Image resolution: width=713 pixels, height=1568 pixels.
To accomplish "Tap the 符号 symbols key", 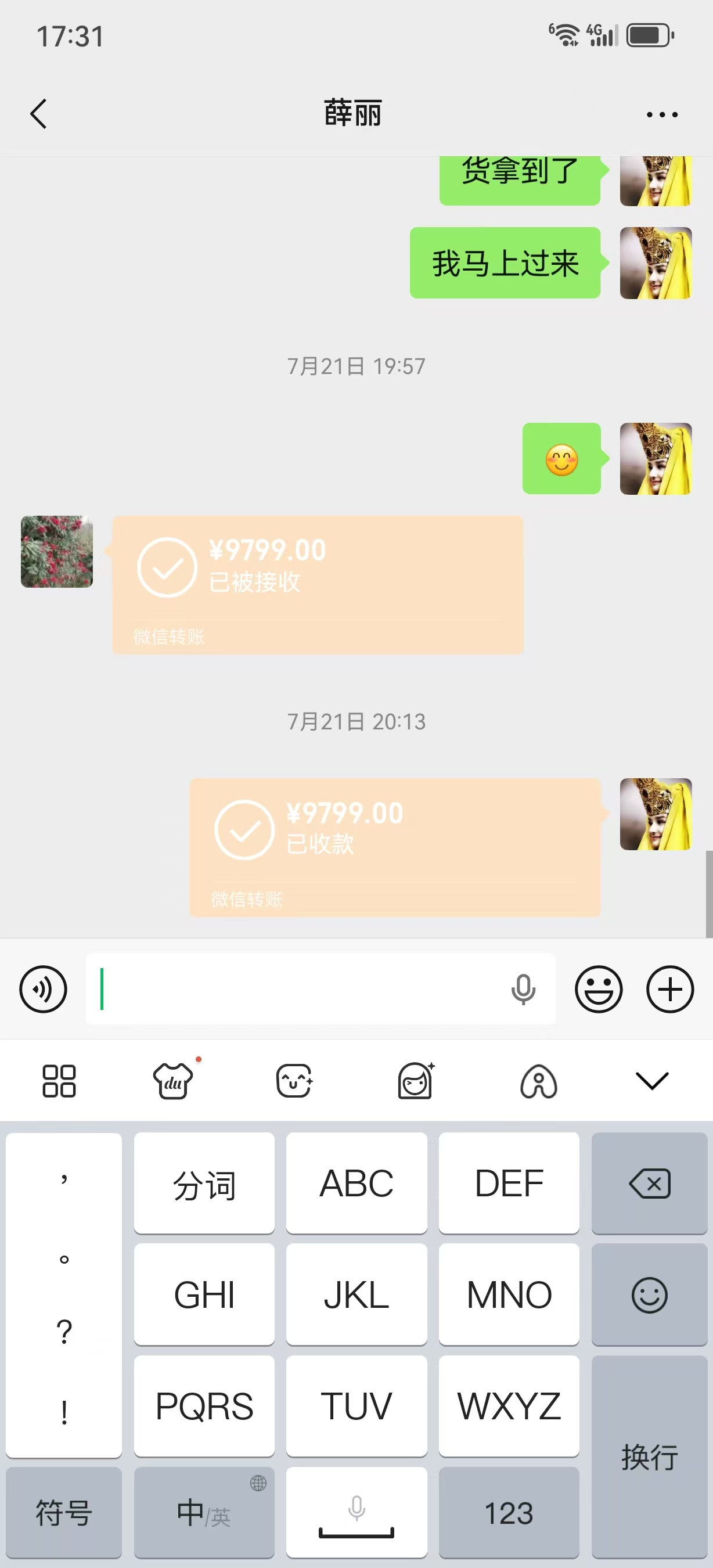I will 64,1513.
